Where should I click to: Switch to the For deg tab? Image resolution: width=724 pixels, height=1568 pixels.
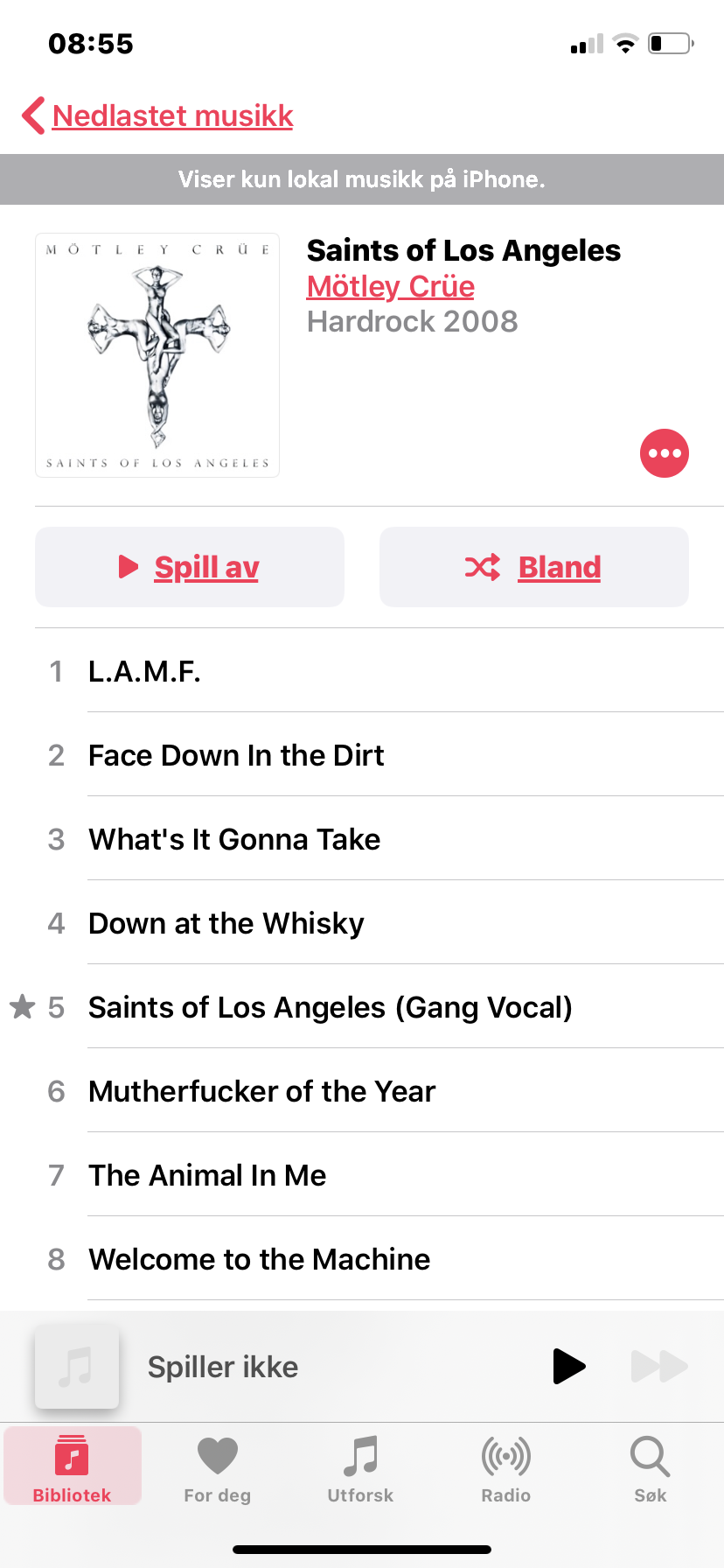point(218,1469)
